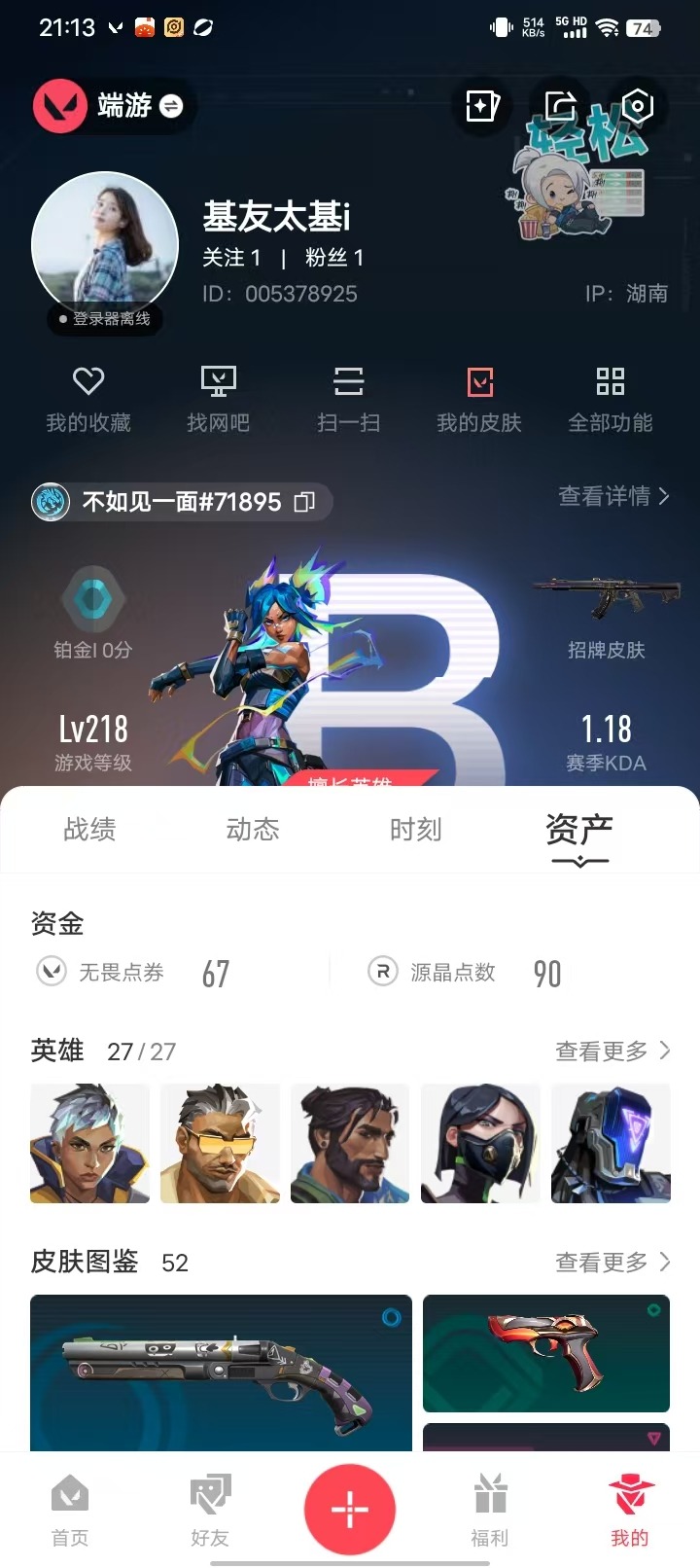Switch to the 战绩 tab
Viewport: 700px width, 1568px height.
[89, 830]
